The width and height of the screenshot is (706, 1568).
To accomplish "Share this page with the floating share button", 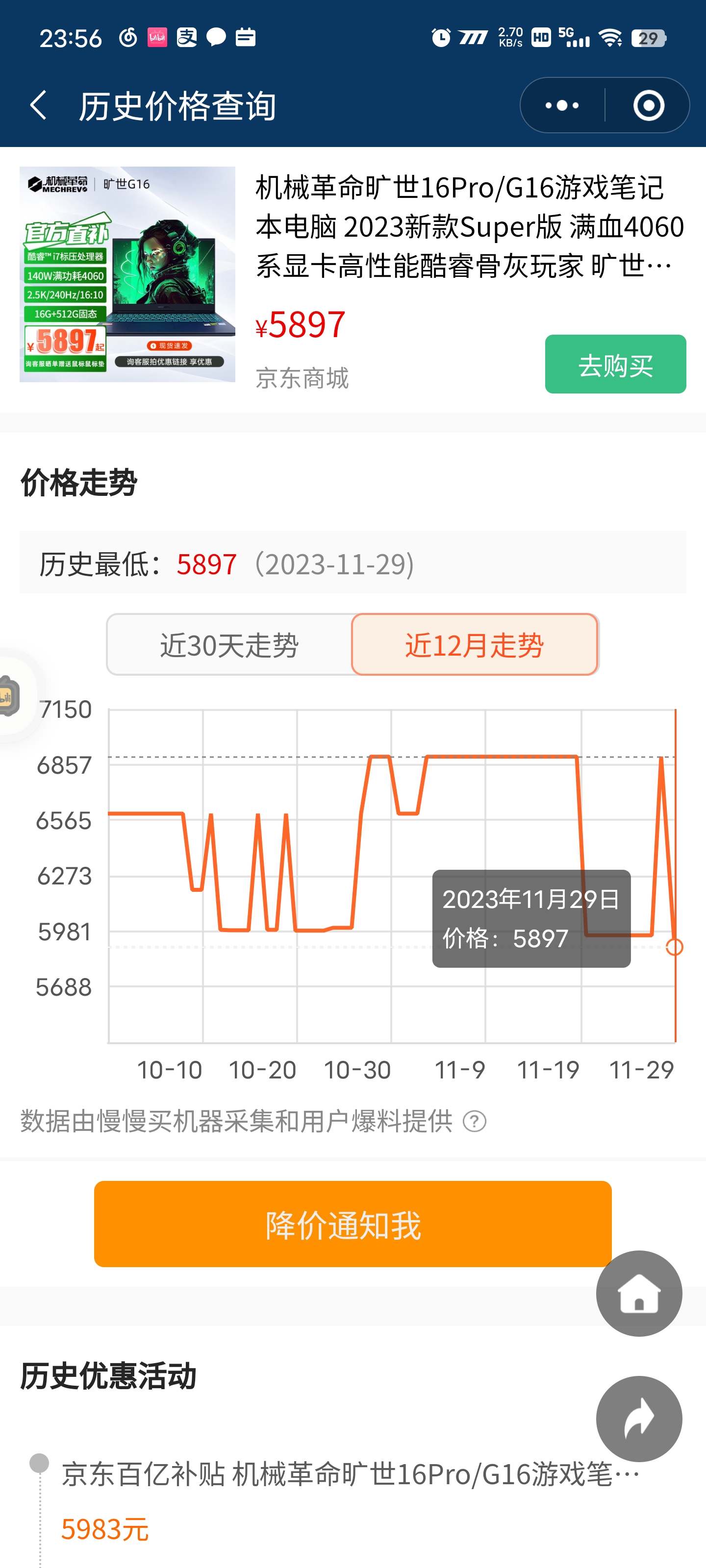I will coord(639,1419).
